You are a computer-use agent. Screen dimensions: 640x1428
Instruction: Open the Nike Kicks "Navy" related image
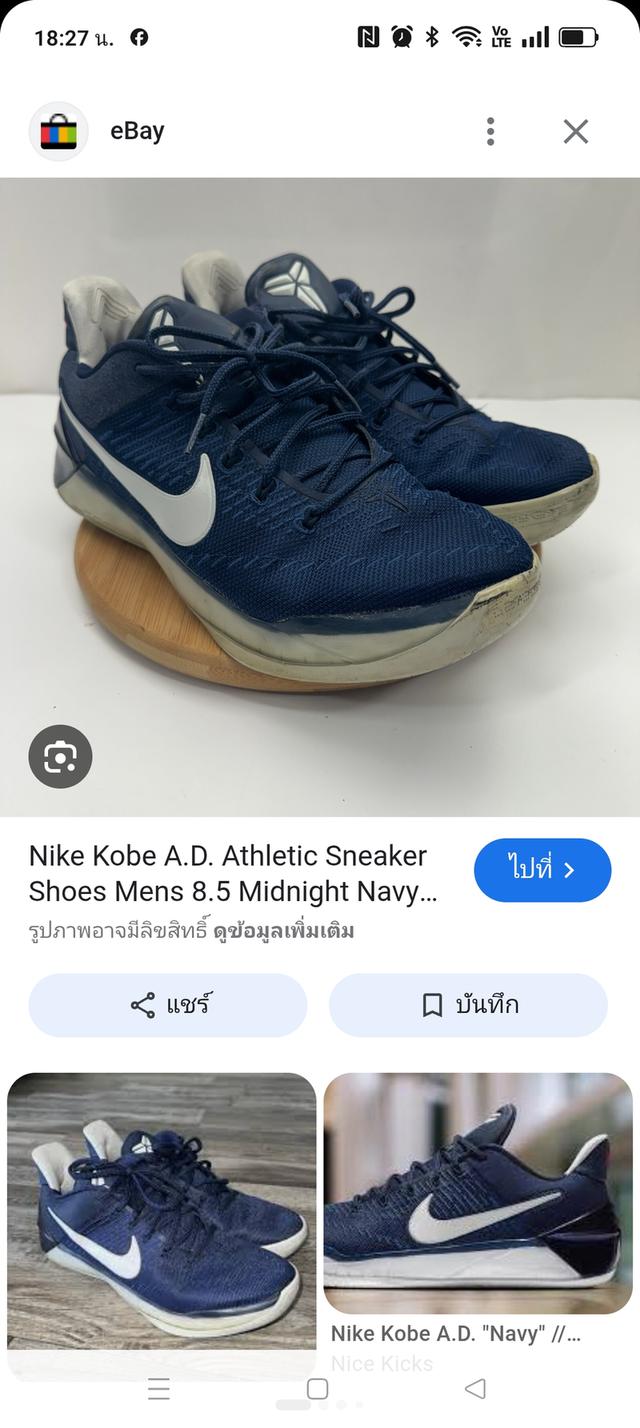pyautogui.click(x=478, y=1193)
